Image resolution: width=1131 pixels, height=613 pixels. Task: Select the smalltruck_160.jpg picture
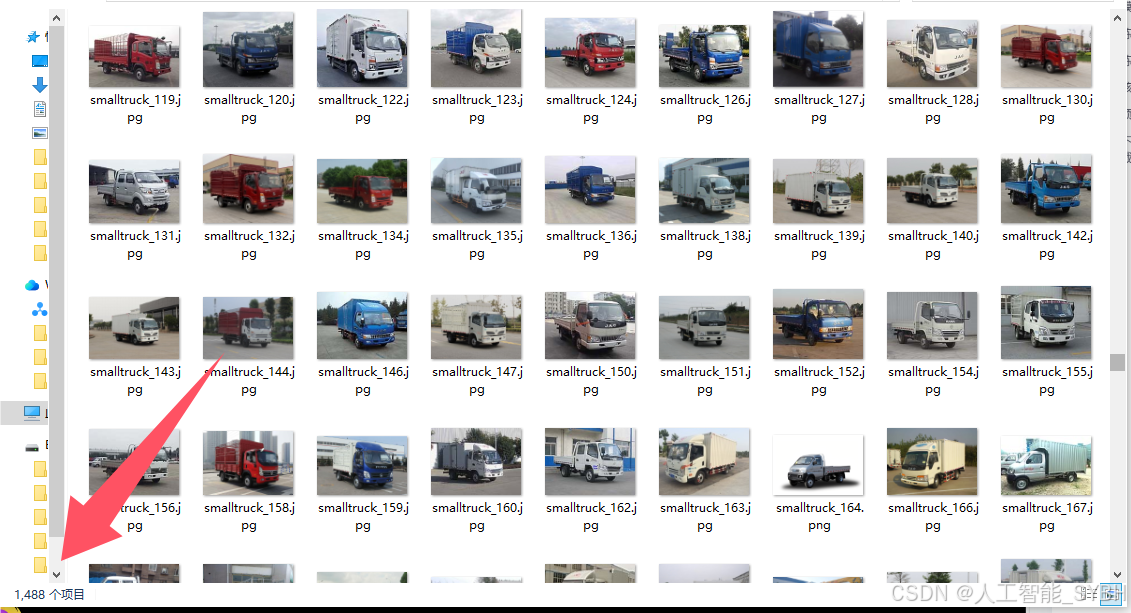click(476, 462)
